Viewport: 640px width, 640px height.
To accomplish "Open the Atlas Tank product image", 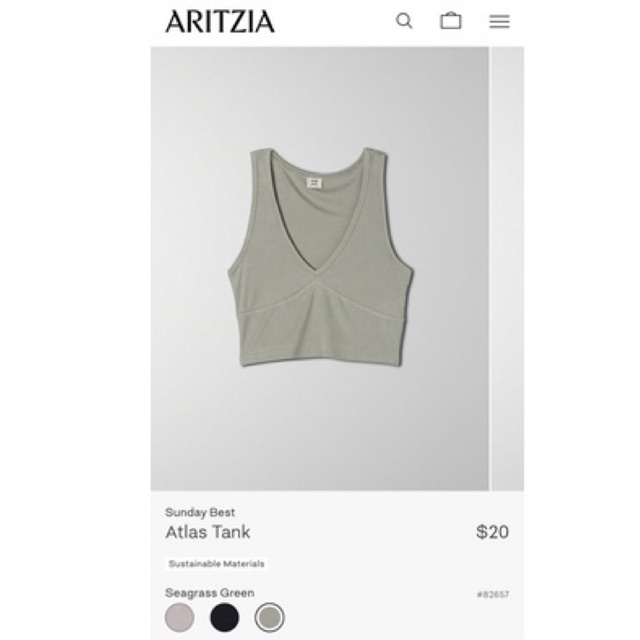I will click(x=320, y=268).
